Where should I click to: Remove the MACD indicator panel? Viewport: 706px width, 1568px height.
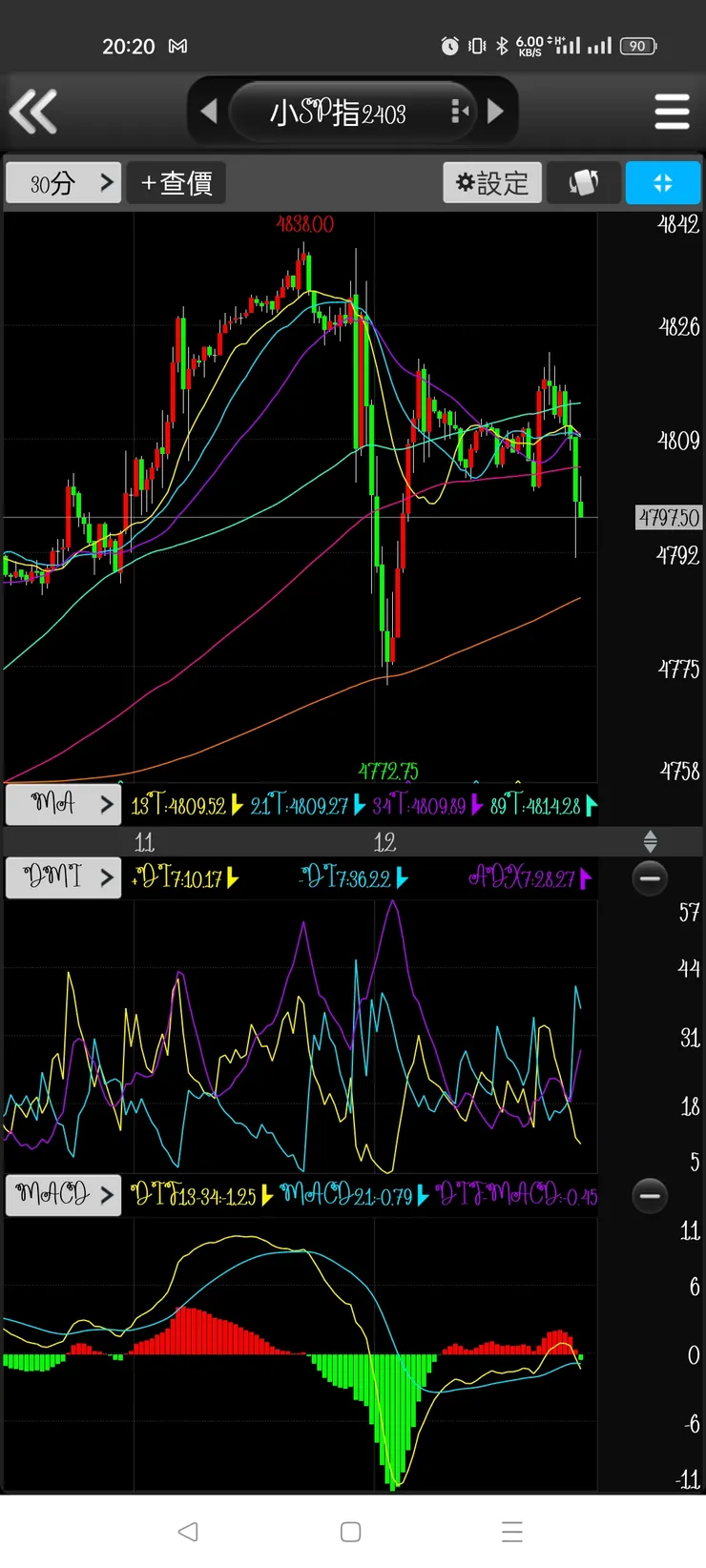point(650,1194)
